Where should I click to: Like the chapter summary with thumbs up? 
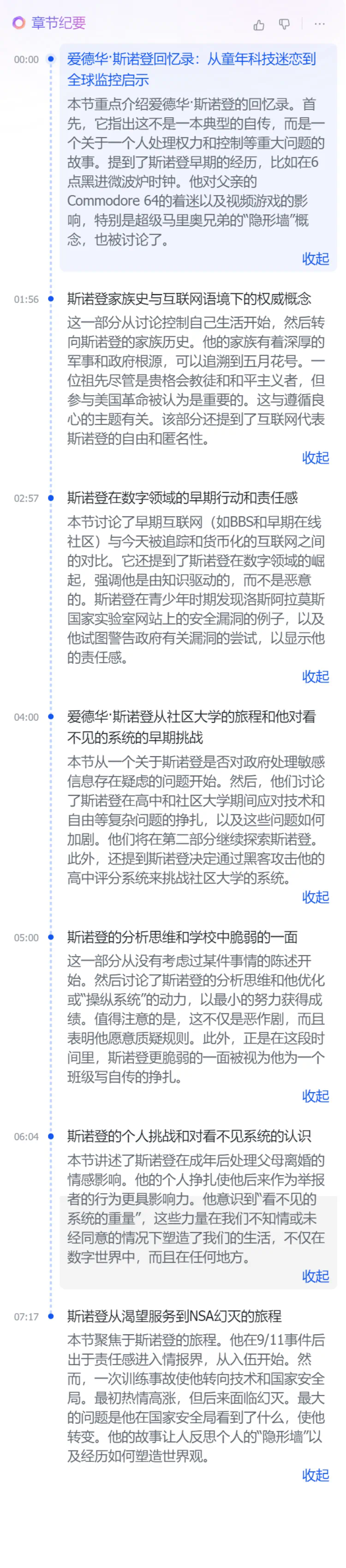(259, 24)
